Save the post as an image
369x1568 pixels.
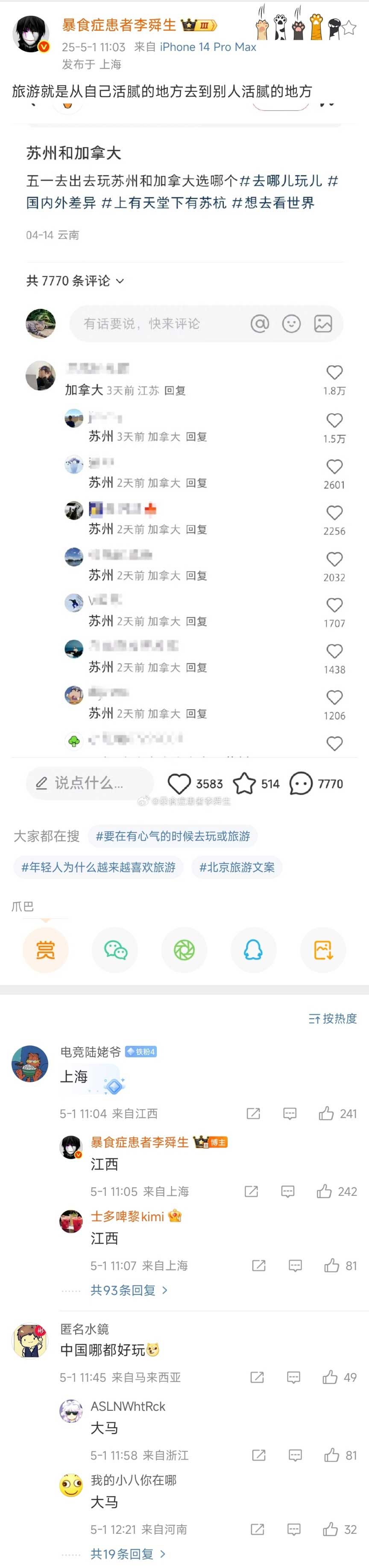(x=323, y=949)
